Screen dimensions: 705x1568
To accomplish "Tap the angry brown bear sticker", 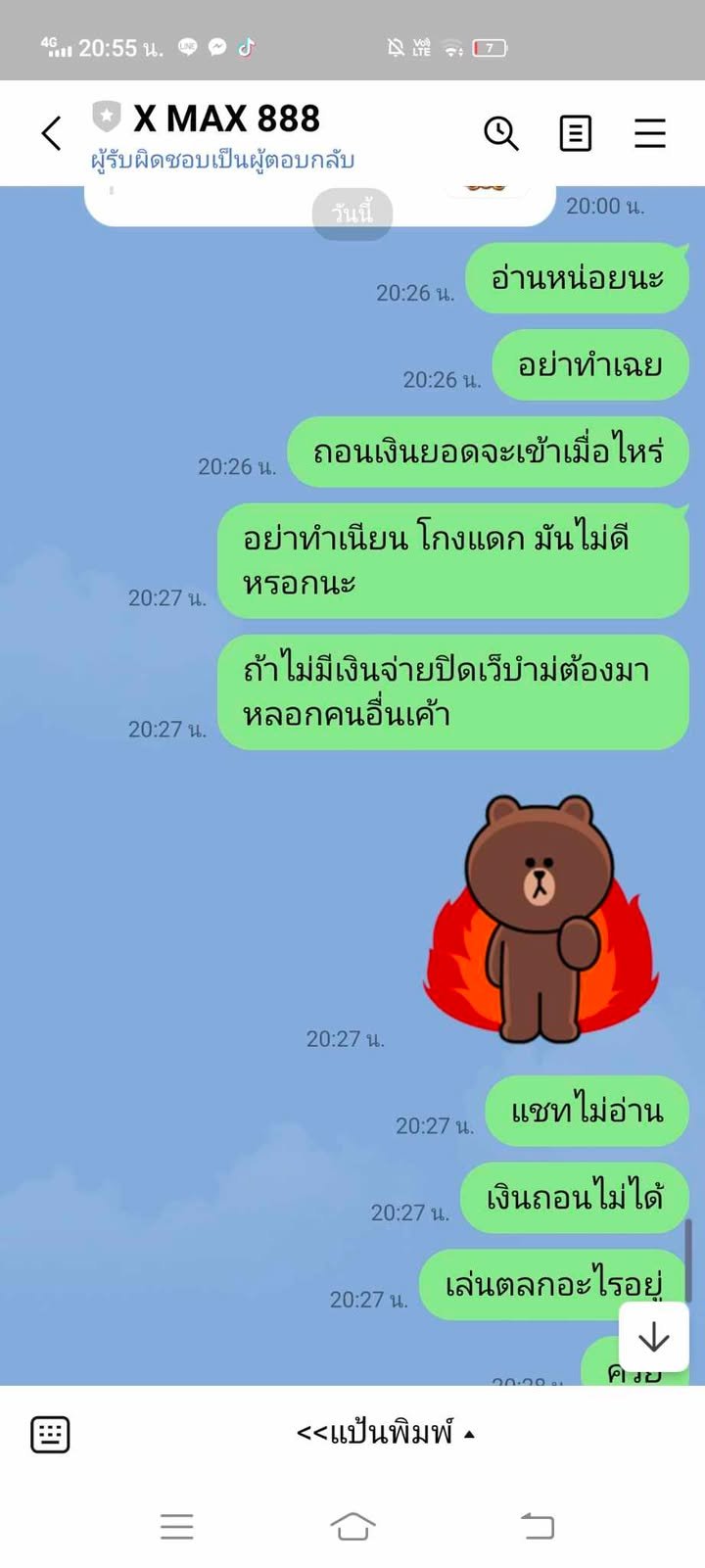I will tap(540, 918).
